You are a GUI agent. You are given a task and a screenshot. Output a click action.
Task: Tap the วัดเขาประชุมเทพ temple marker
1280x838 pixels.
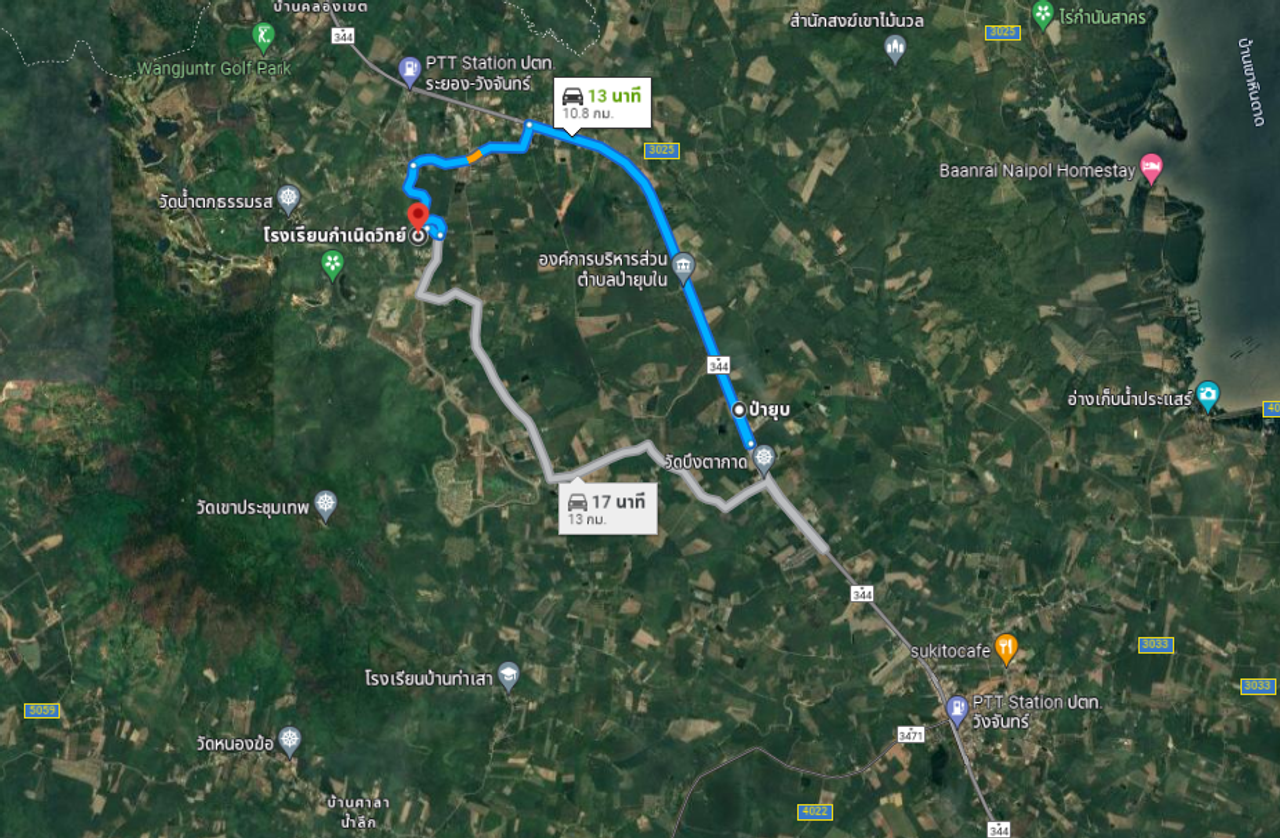pyautogui.click(x=325, y=505)
